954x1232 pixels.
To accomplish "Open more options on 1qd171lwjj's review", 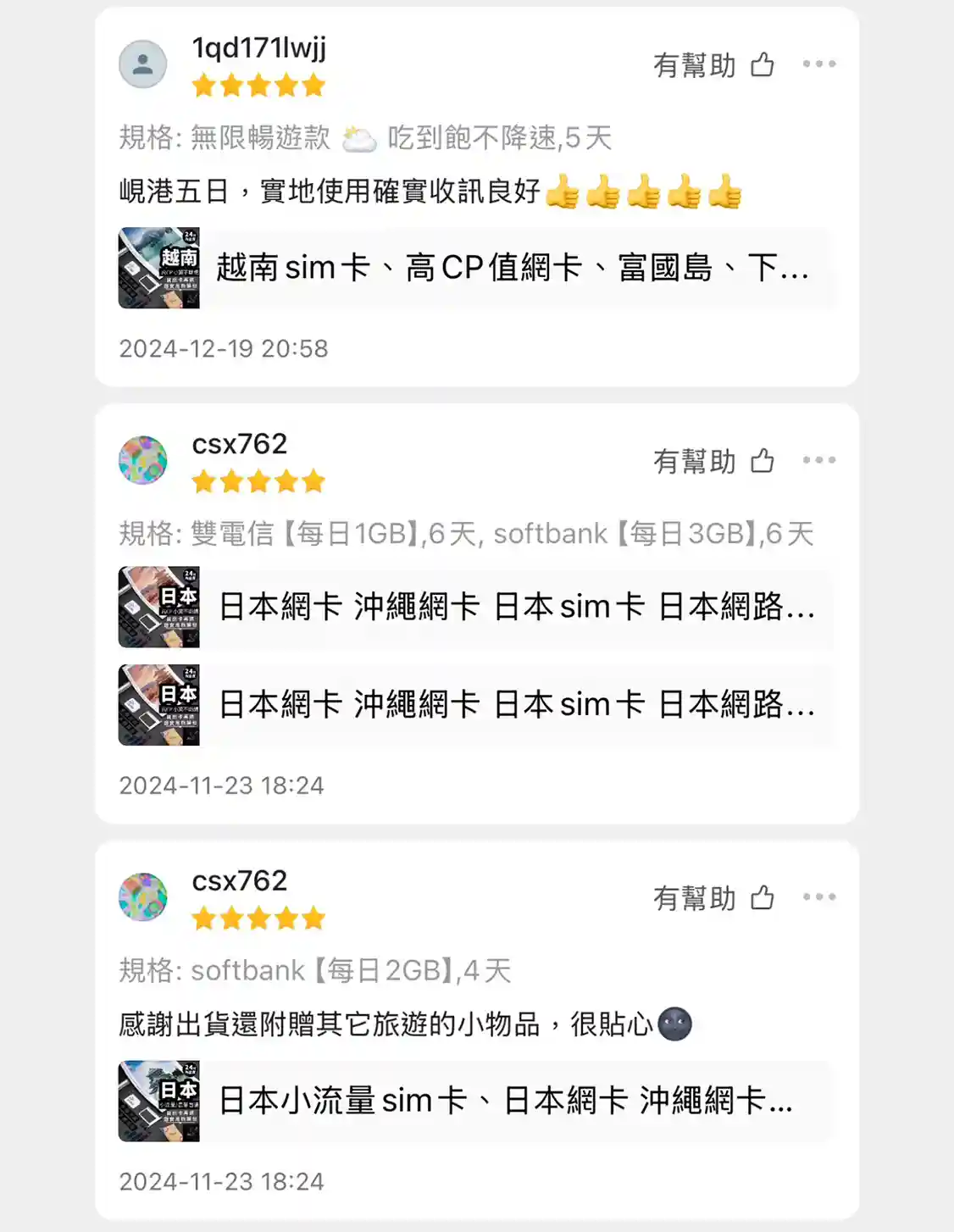I will (818, 64).
